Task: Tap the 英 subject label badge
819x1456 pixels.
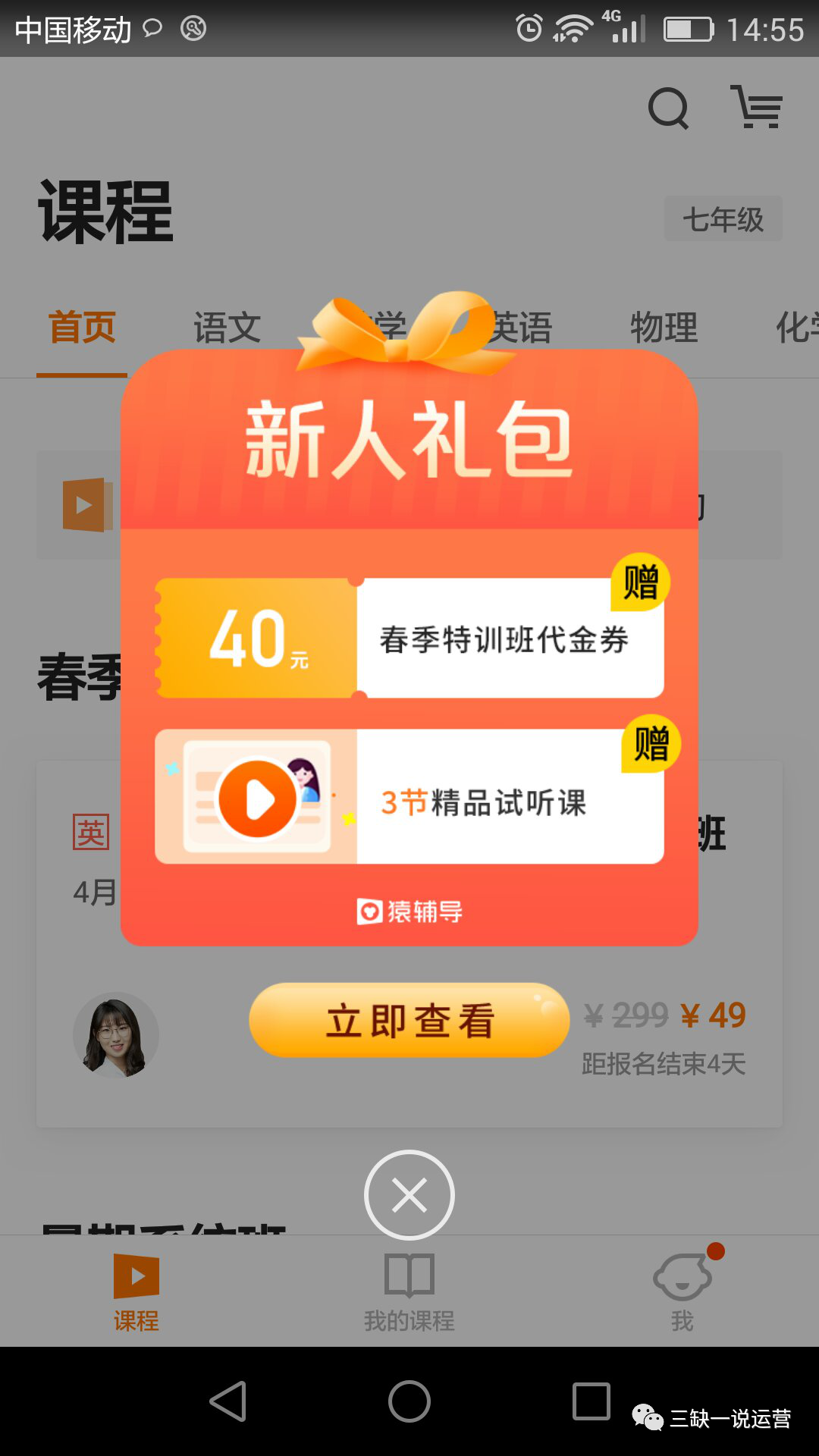Action: [89, 830]
